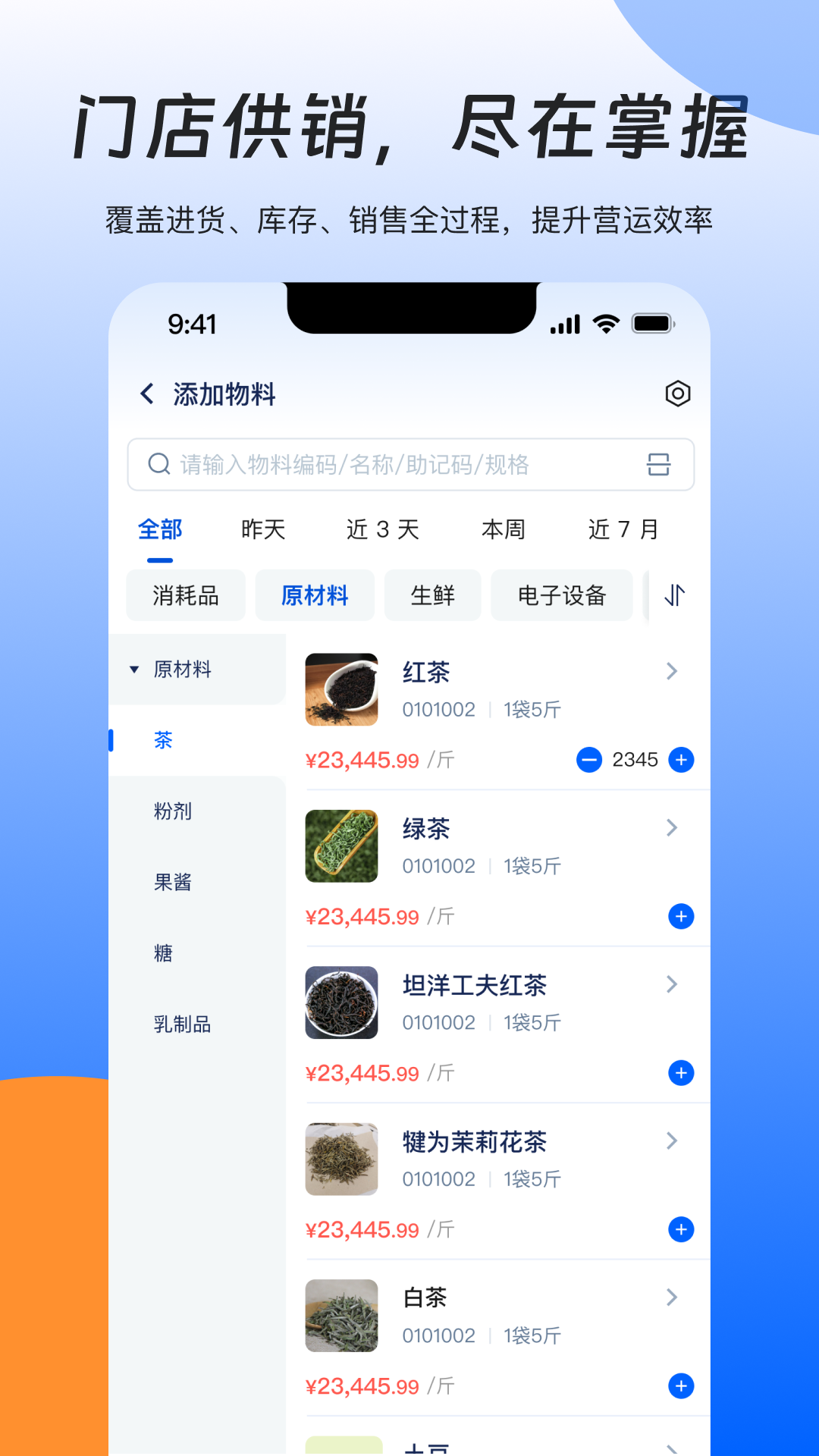Viewport: 819px width, 1456px height.
Task: Tap the 白茶 product thumbnail image
Action: coord(341,1316)
